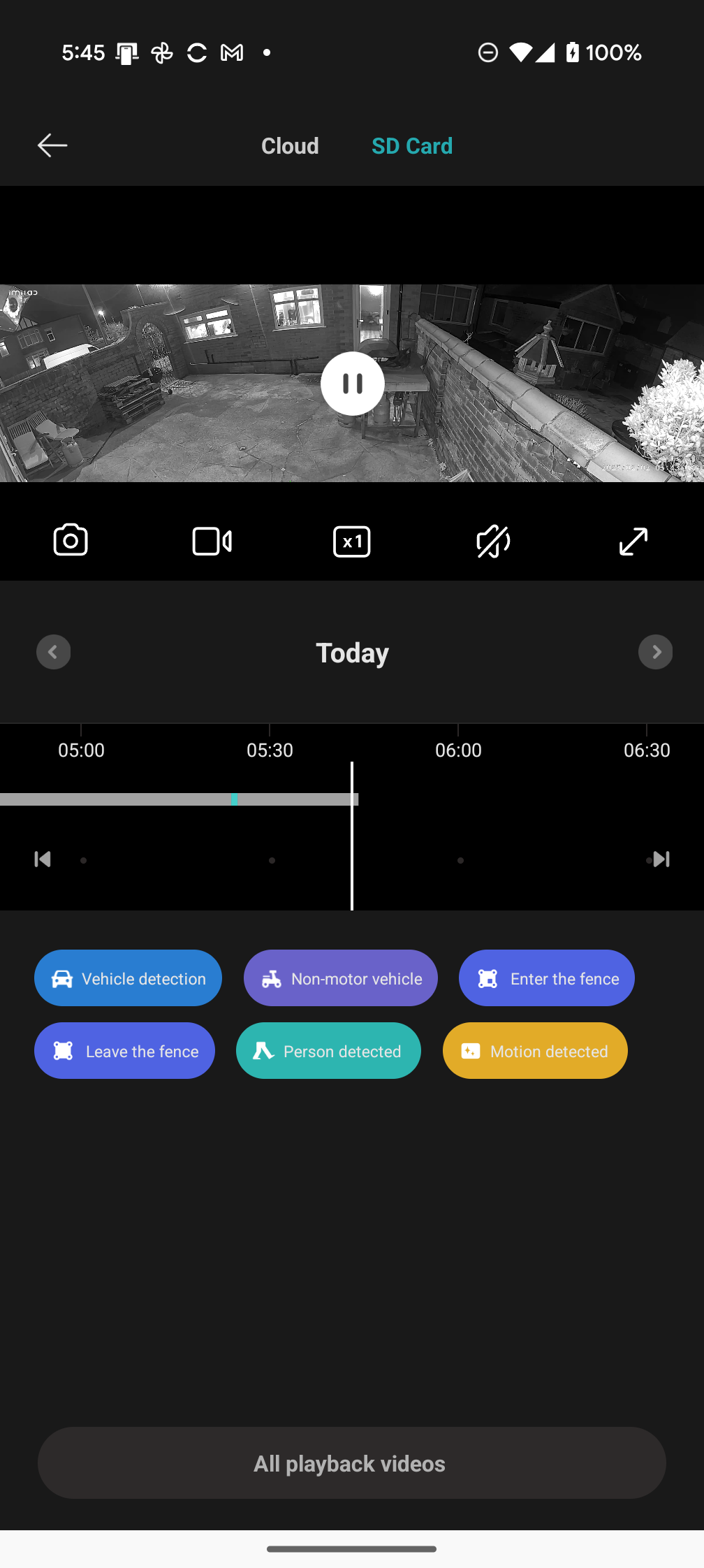Filter by Vehicle detection
The height and width of the screenshot is (1568, 704).
click(x=128, y=978)
